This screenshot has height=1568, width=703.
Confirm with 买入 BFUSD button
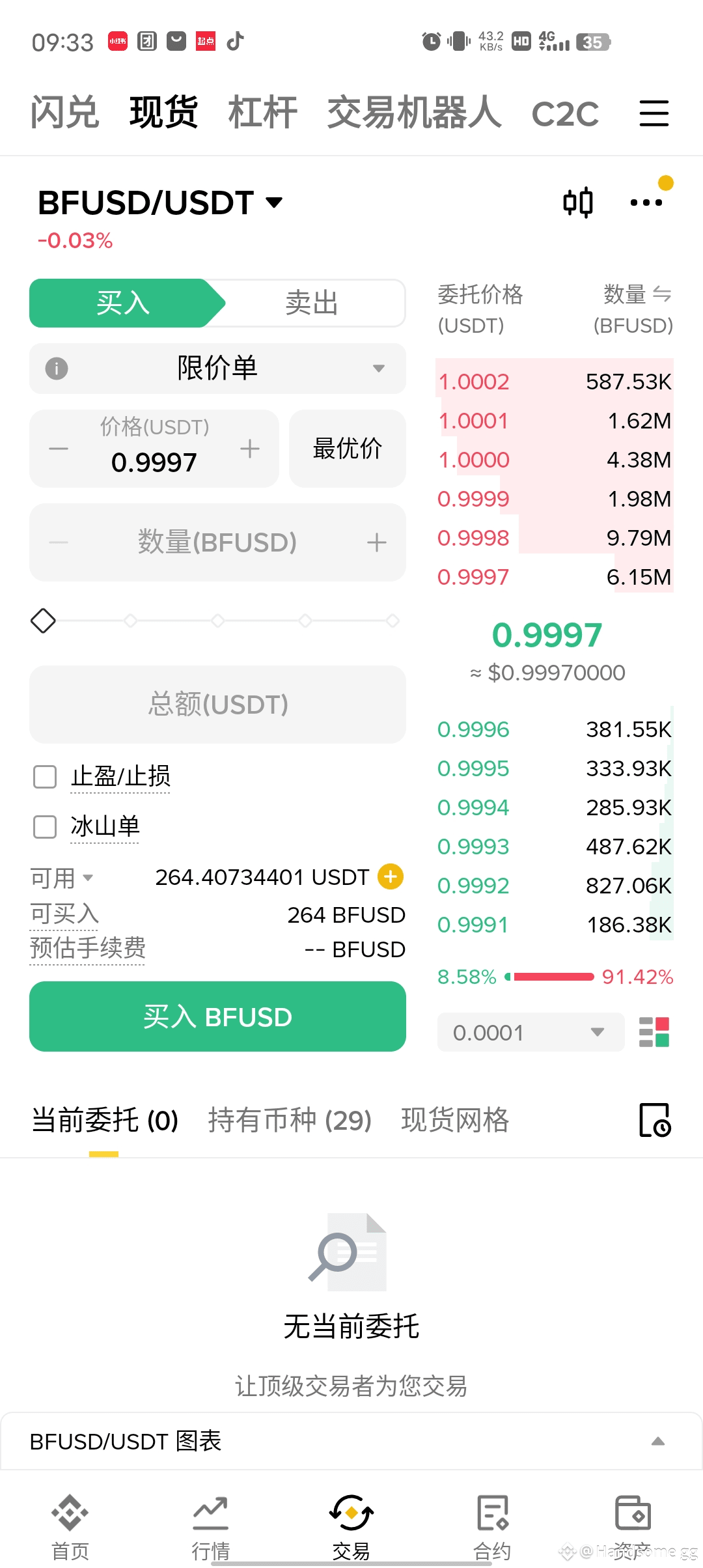(217, 1016)
